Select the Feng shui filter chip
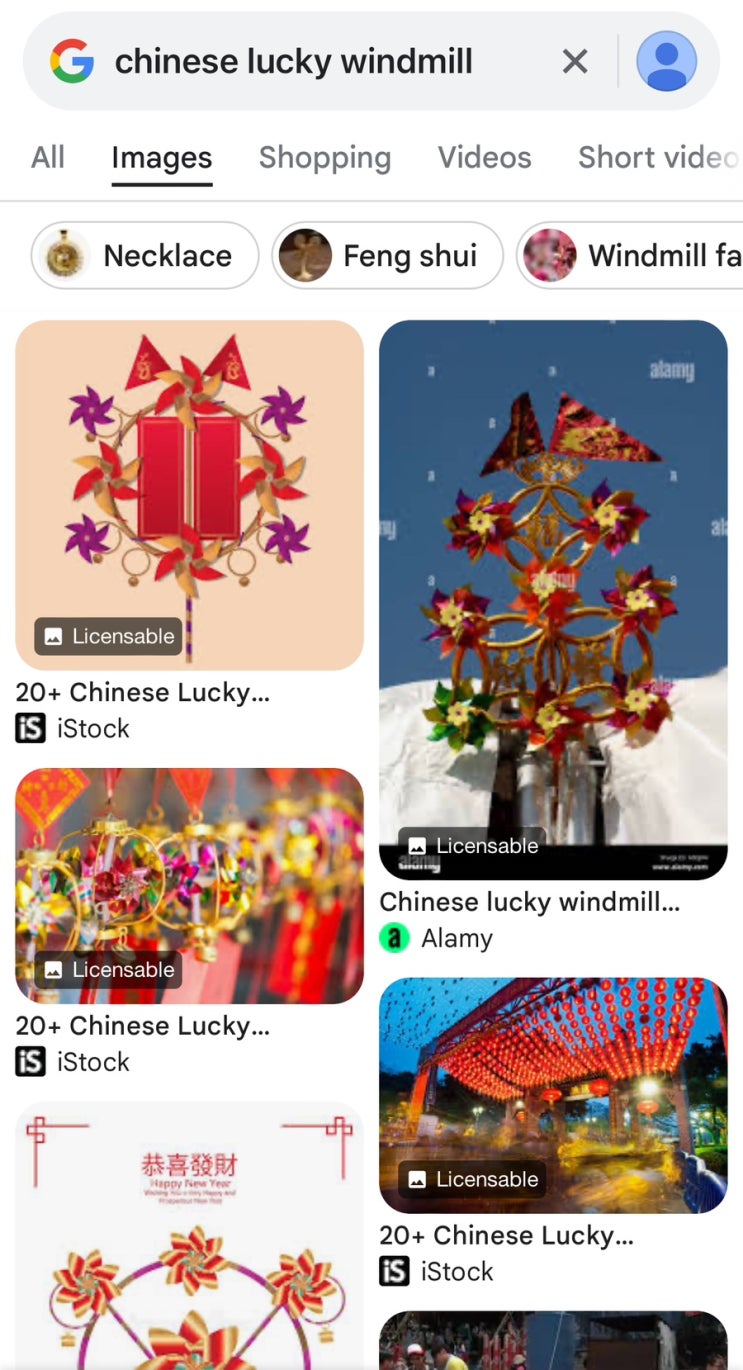The width and height of the screenshot is (743, 1370). 387,256
